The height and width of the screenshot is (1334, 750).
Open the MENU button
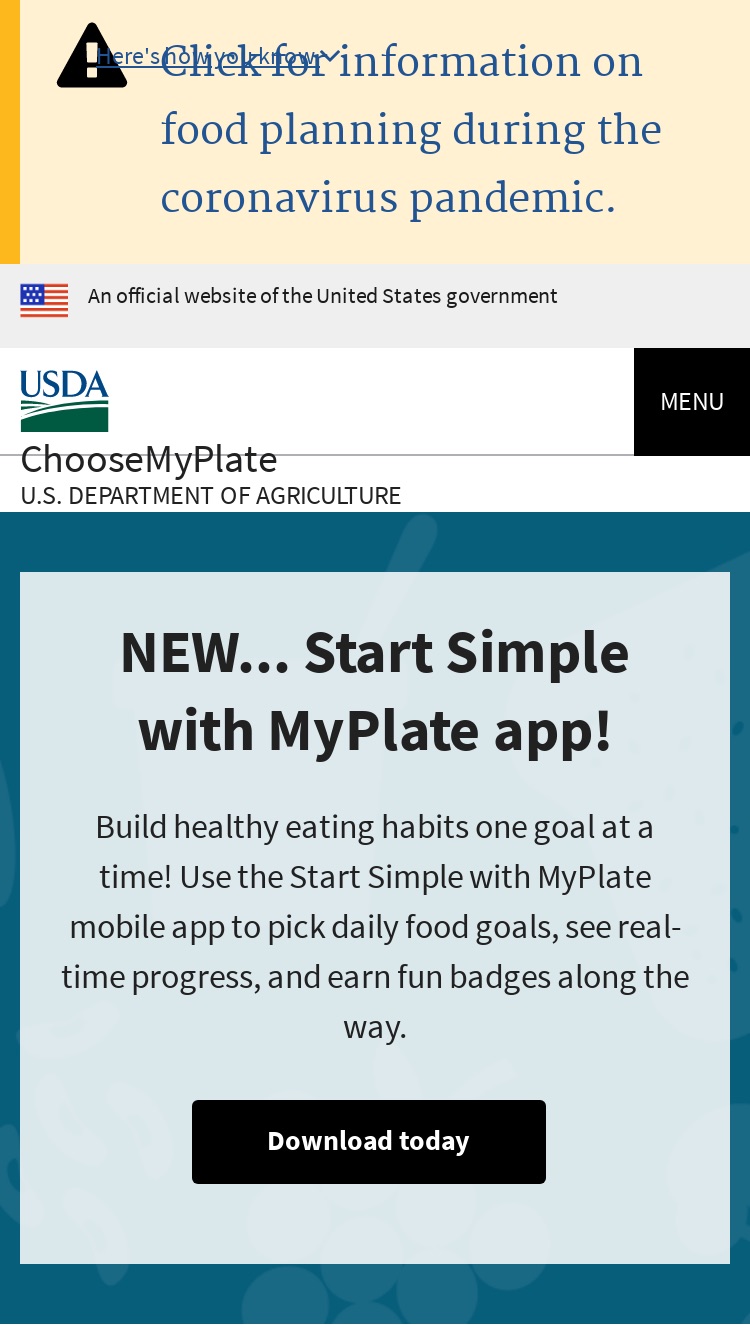click(692, 402)
